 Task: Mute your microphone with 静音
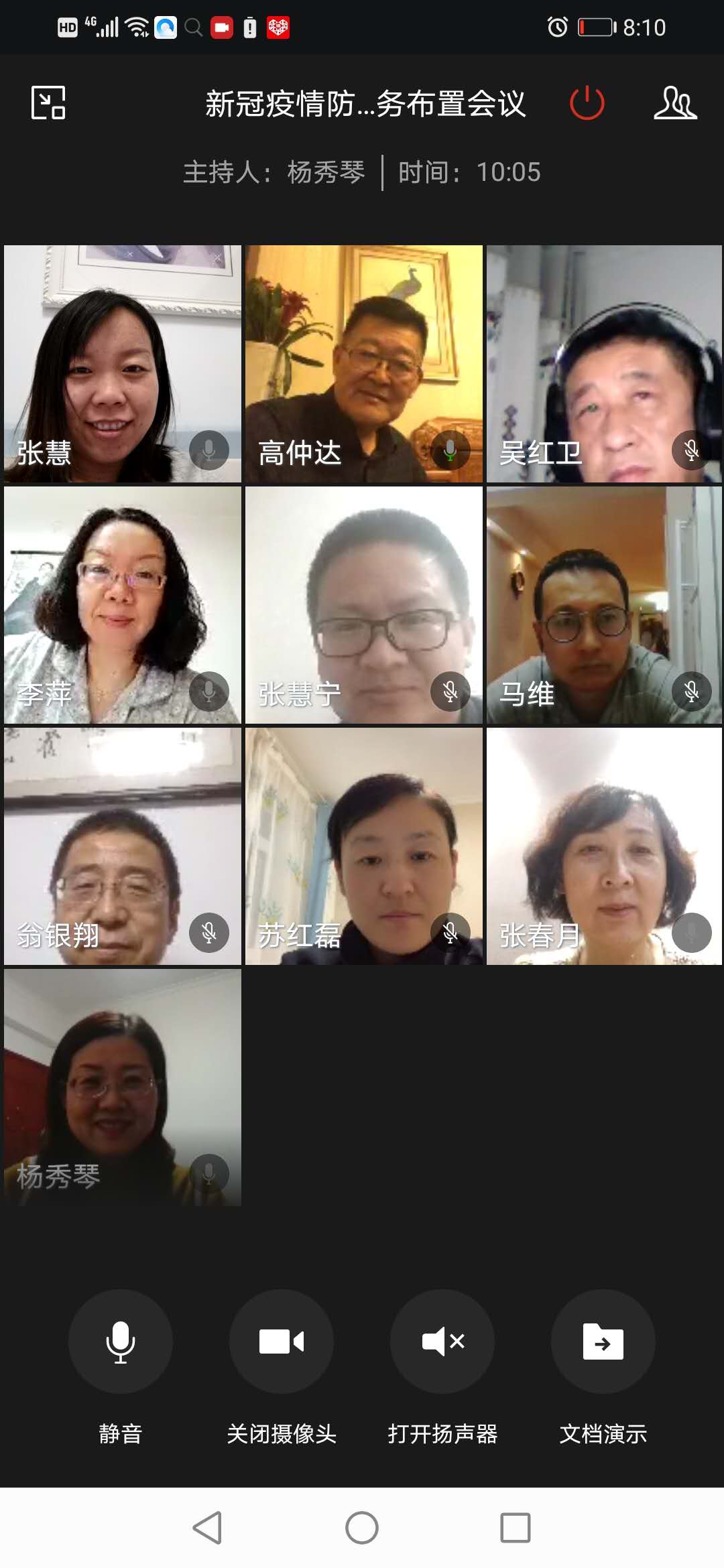121,1341
